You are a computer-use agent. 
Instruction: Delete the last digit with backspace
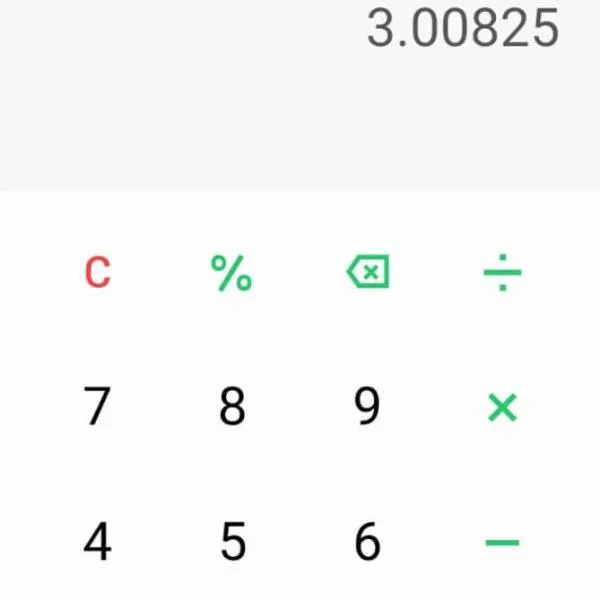[367, 272]
